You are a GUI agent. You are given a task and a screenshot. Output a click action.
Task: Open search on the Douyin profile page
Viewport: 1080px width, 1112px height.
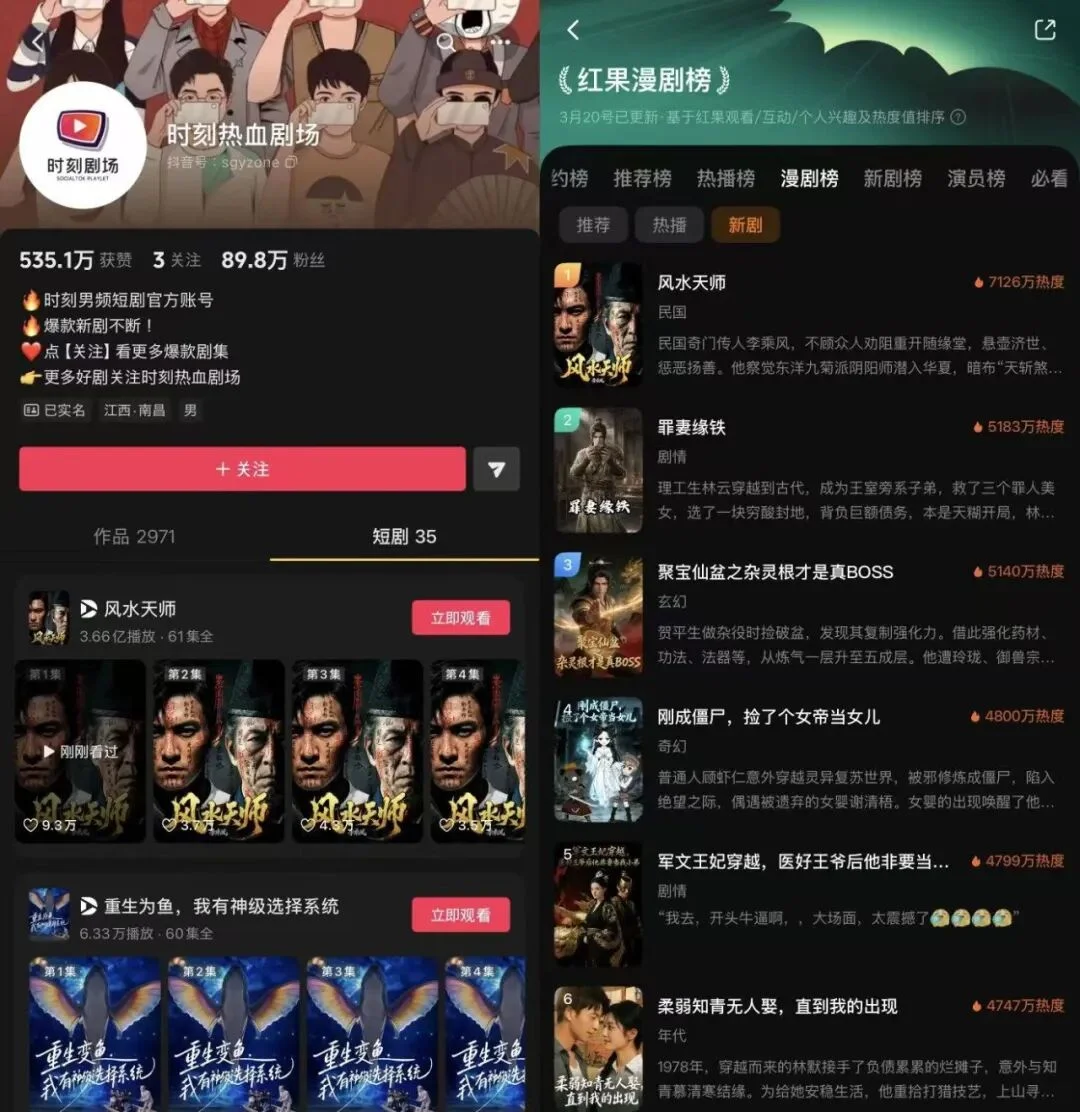(x=443, y=42)
